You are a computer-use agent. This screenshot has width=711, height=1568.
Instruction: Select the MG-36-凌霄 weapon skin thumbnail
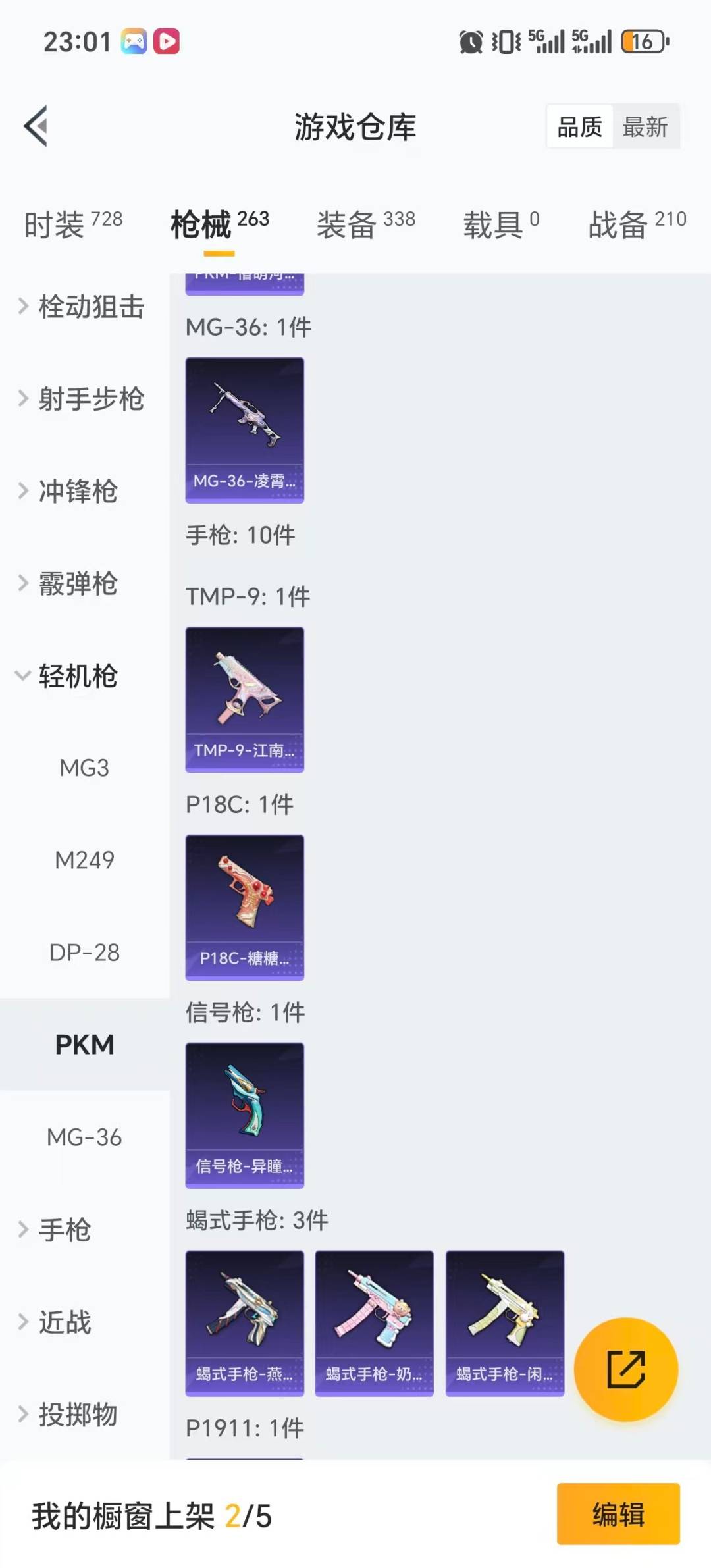[x=244, y=428]
